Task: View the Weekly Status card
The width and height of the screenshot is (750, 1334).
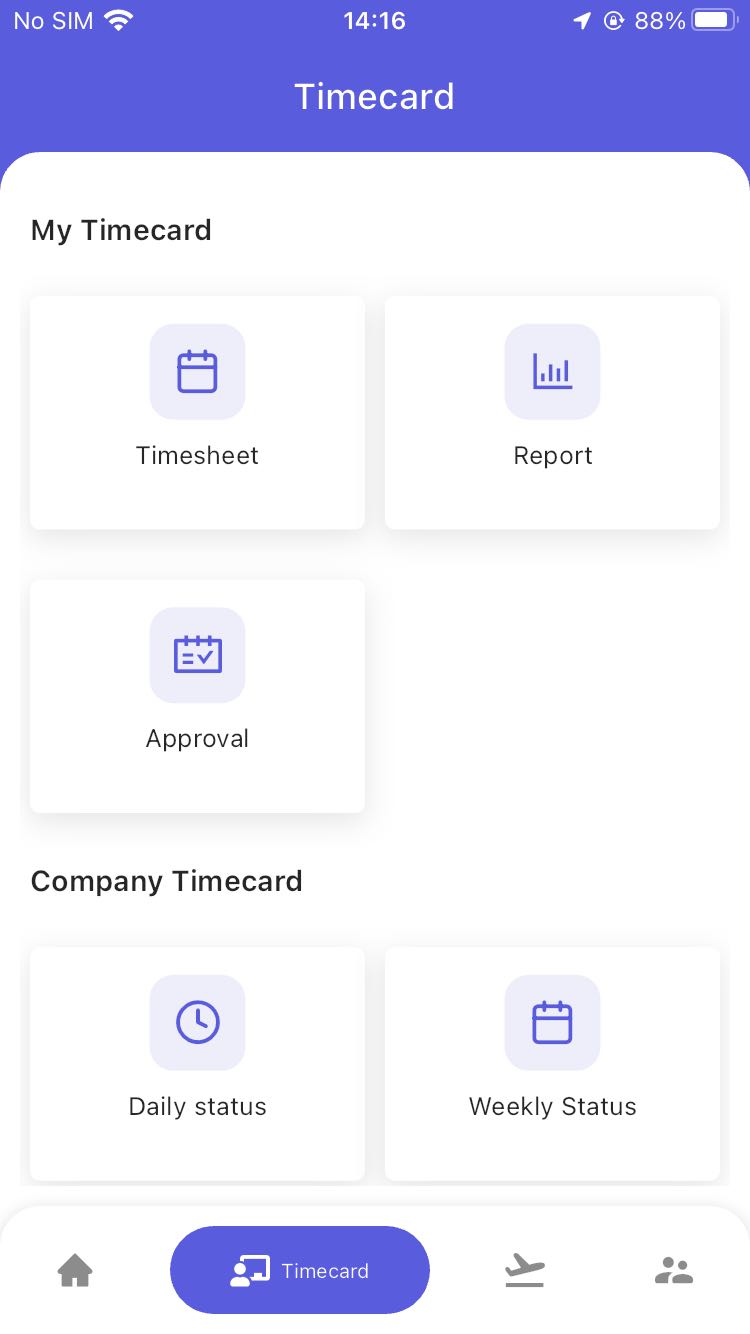Action: (x=552, y=1063)
